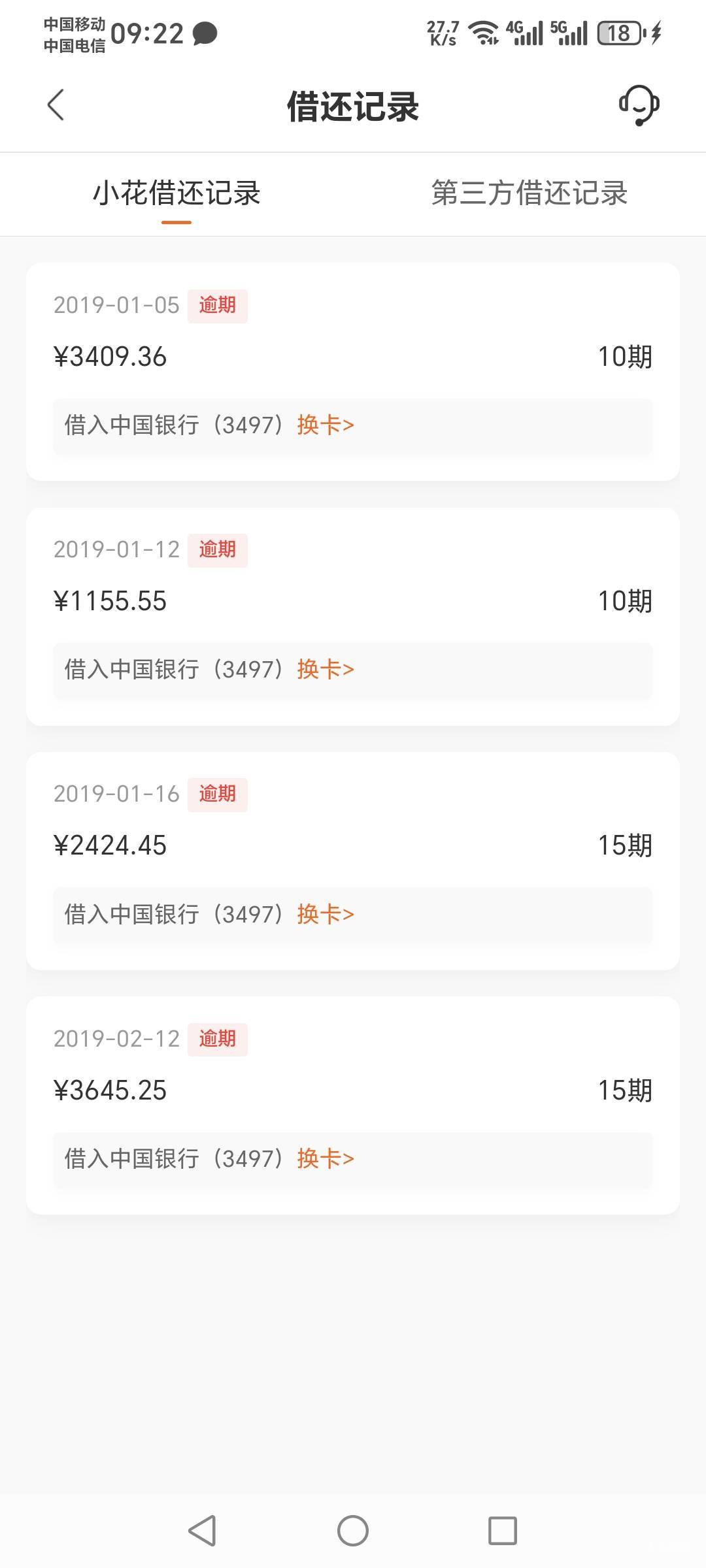The image size is (706, 1568).
Task: Select the 小花借还记录 tab
Action: [x=176, y=193]
